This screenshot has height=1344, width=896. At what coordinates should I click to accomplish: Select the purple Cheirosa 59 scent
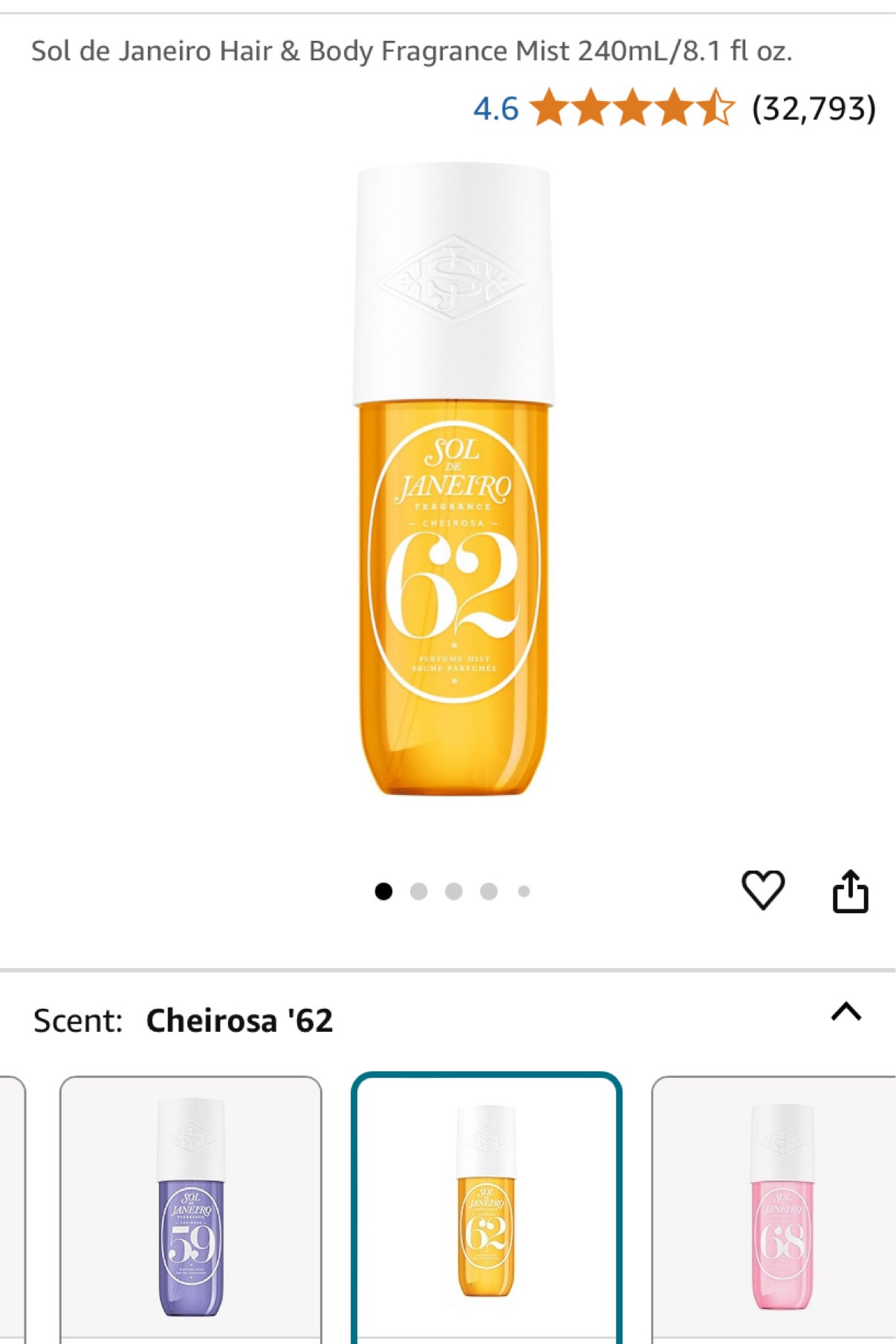(191, 1207)
